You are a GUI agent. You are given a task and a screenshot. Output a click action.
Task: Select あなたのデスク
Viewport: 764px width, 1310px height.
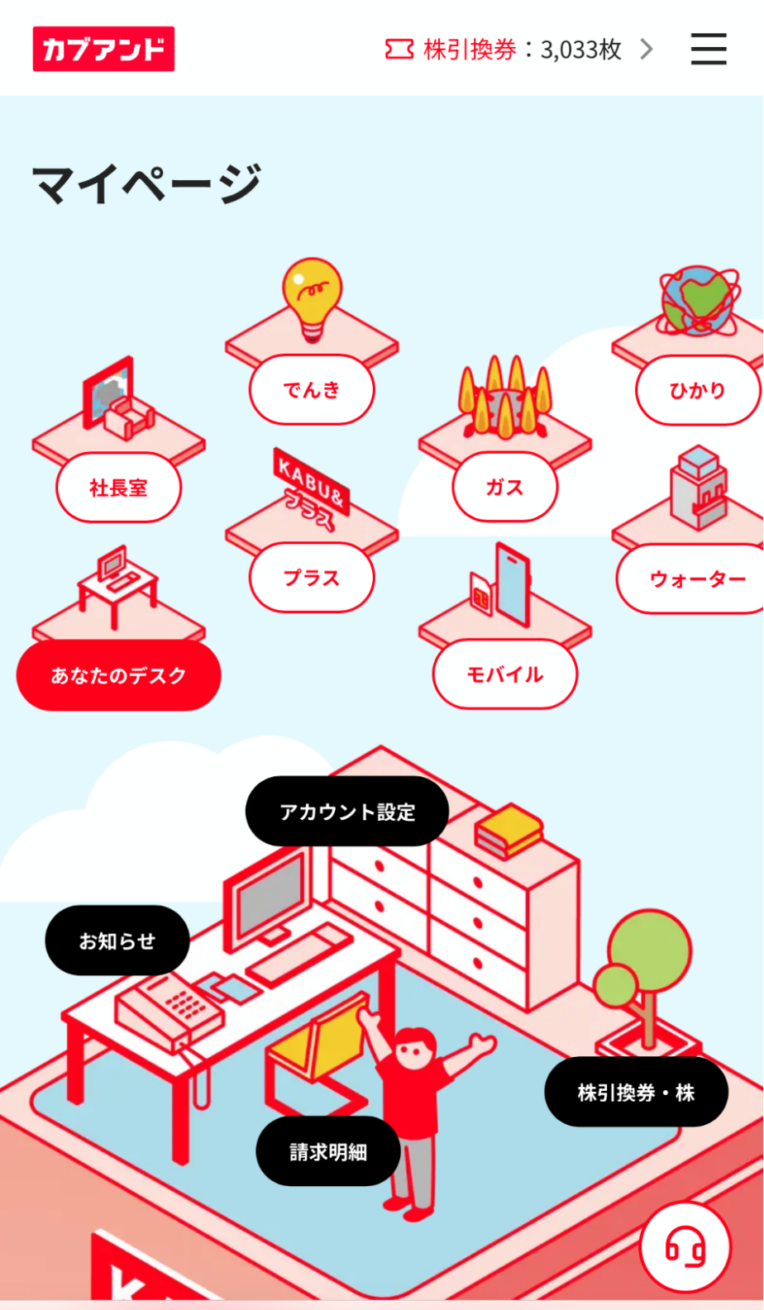coord(118,675)
